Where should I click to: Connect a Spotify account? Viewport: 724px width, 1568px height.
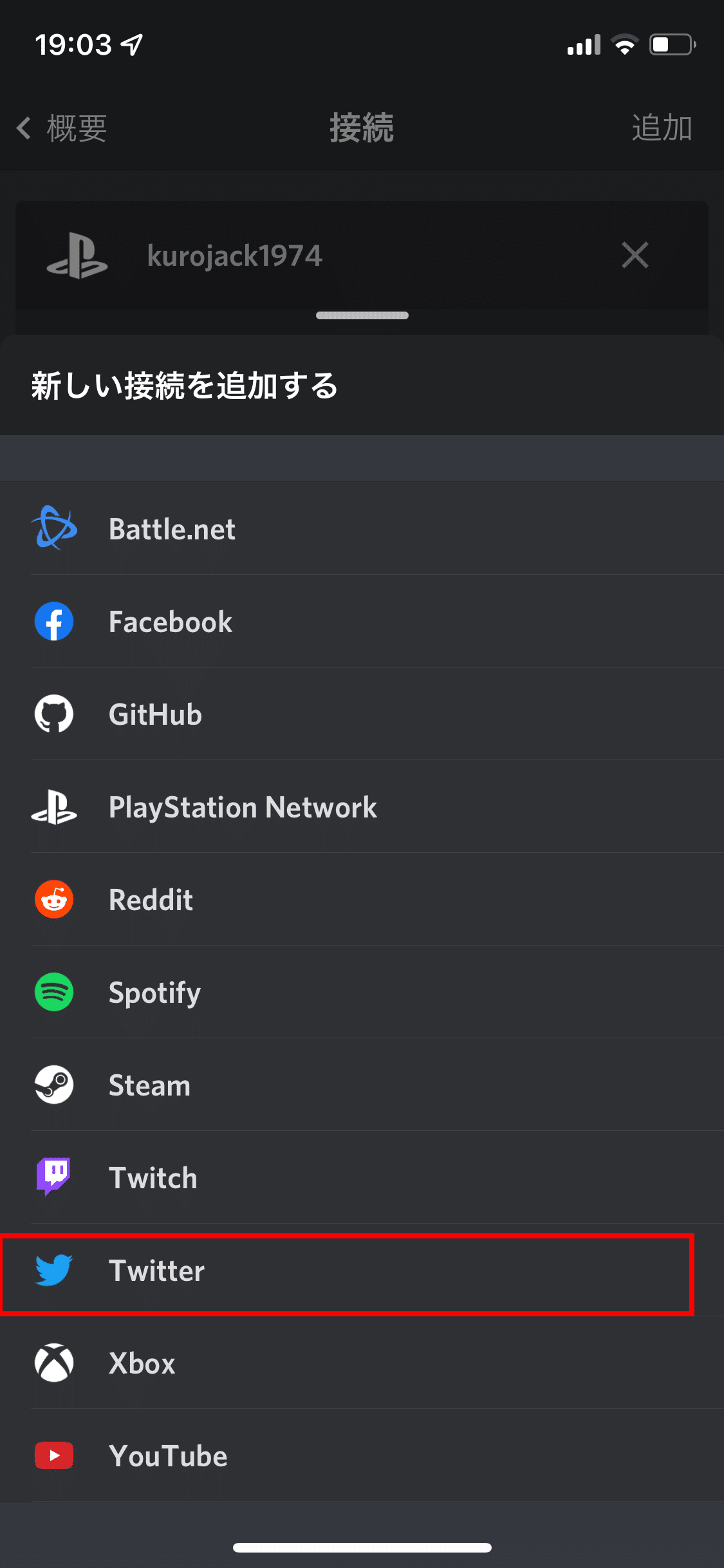pyautogui.click(x=154, y=993)
